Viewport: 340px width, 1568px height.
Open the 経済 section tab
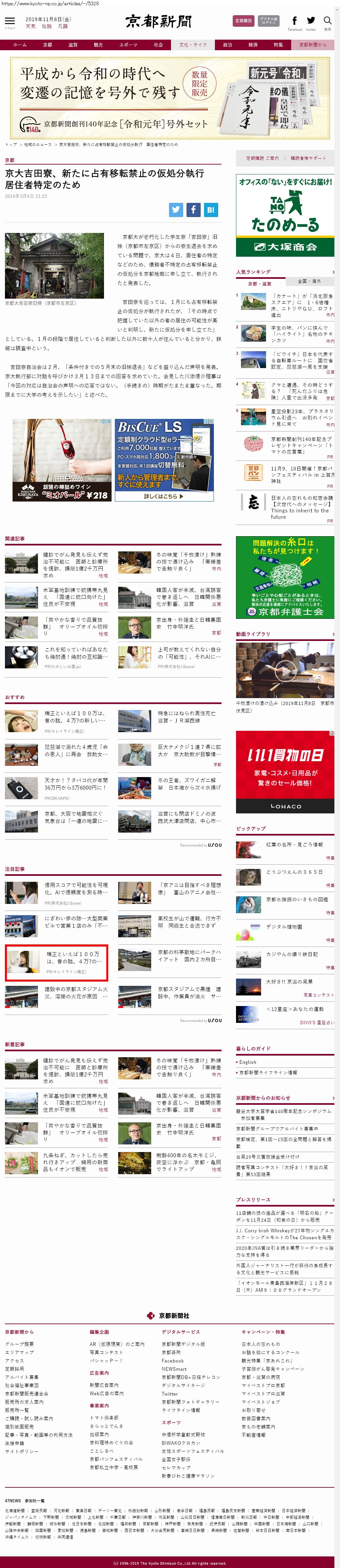coord(253,45)
